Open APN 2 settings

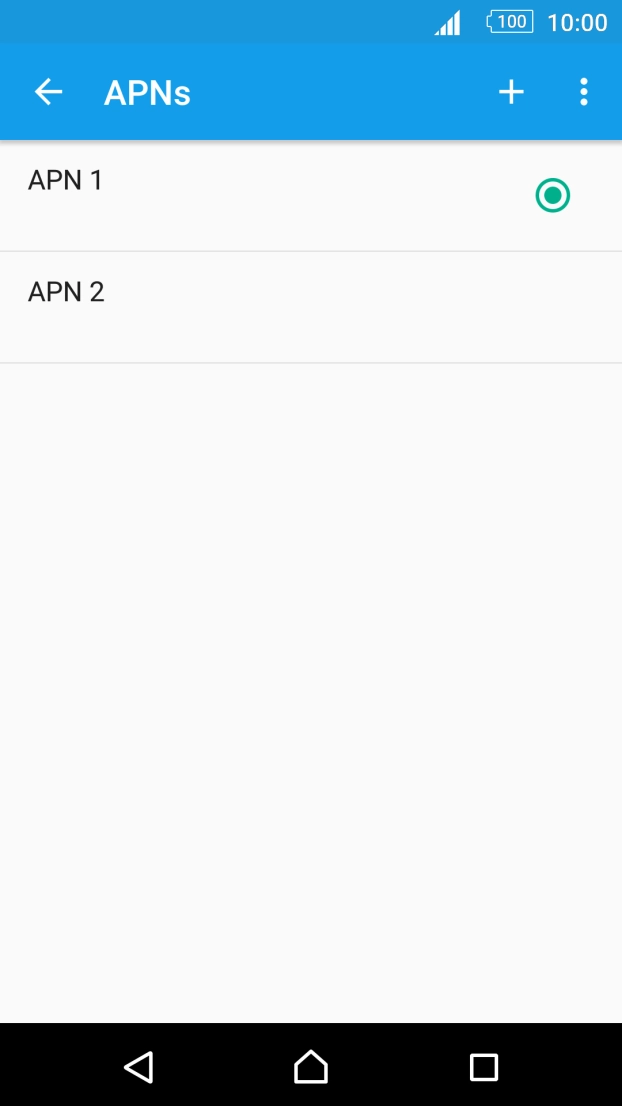click(x=311, y=308)
